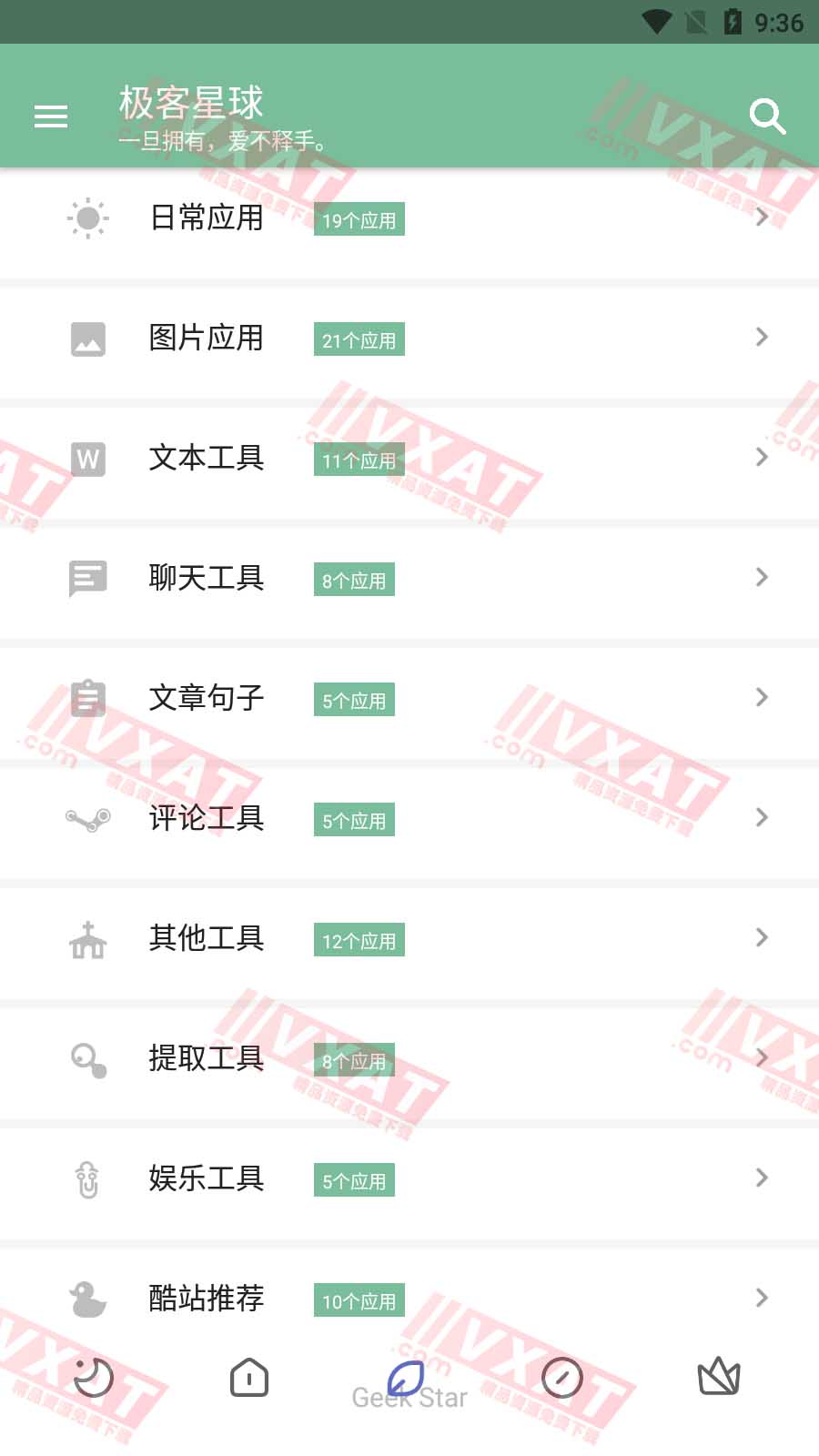Expand the 日常应用 category chevron
Viewport: 819px width, 1456px height.
762,217
